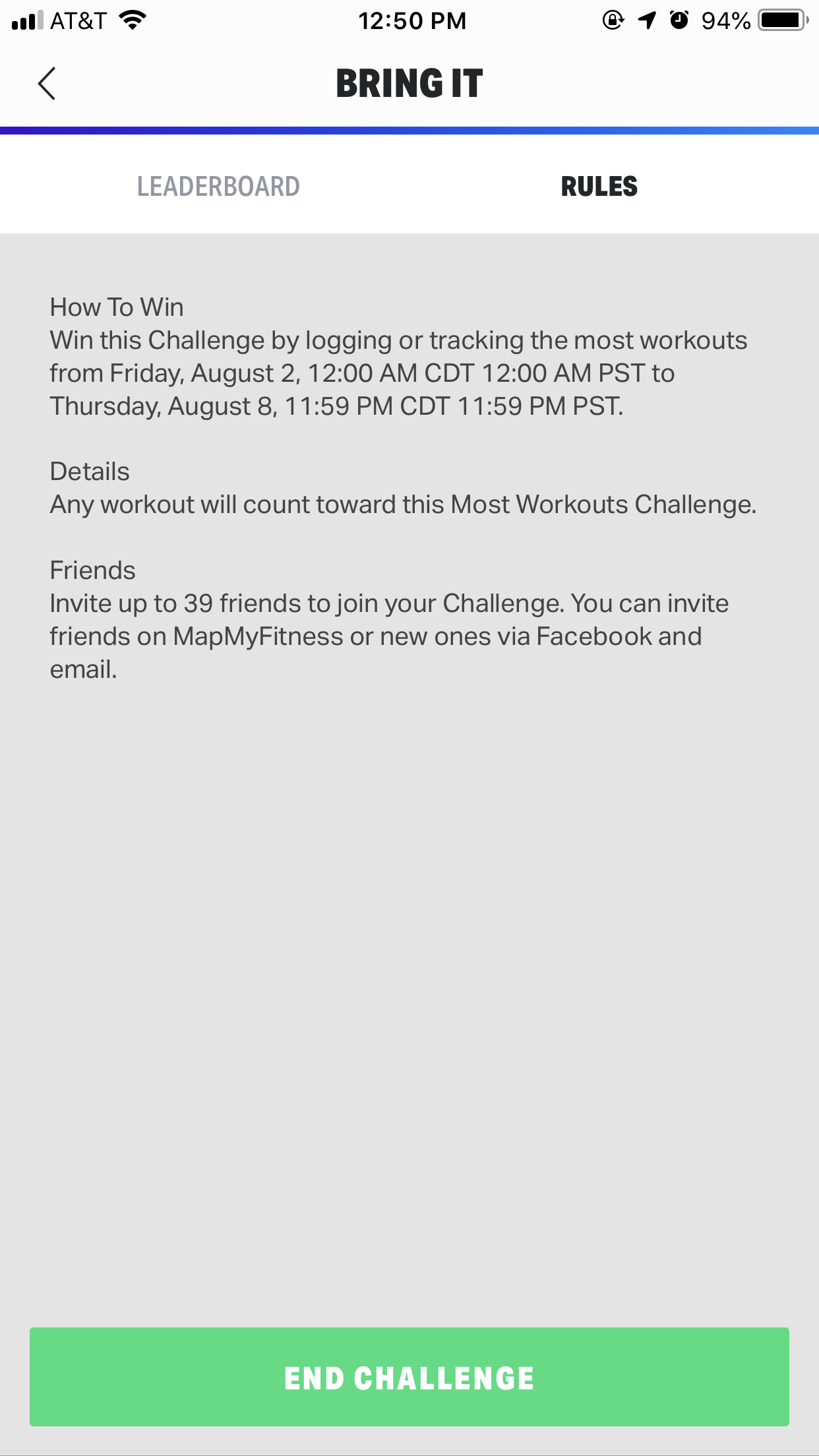Tap the End Challenge button
Viewport: 819px width, 1456px height.
[x=409, y=1377]
